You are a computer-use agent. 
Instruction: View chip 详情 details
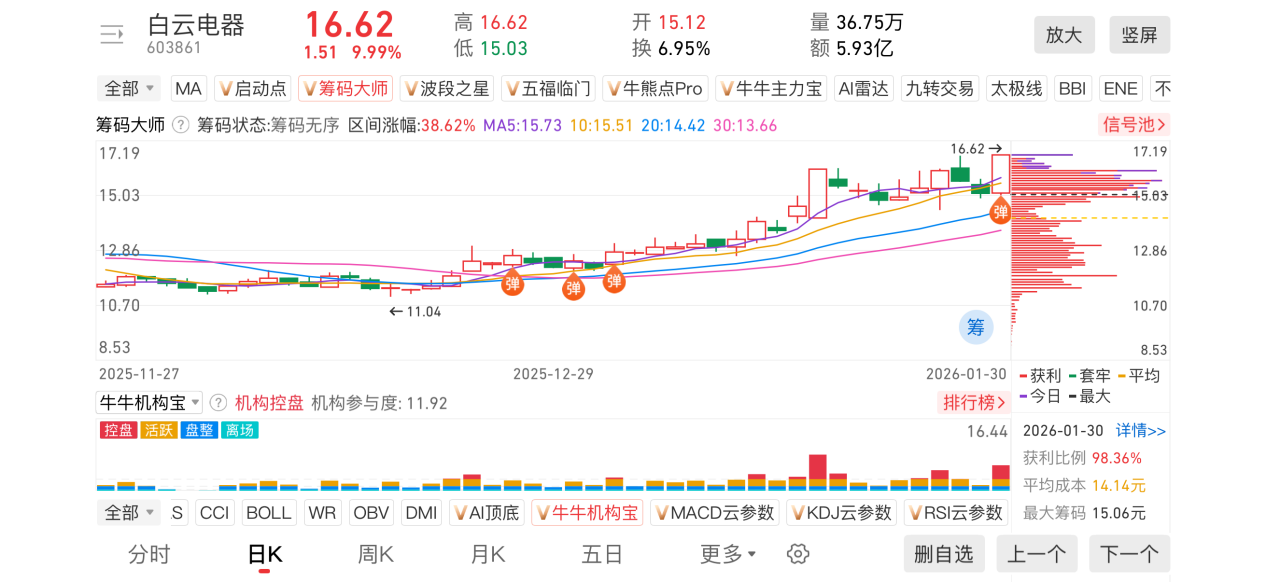(x=1140, y=431)
